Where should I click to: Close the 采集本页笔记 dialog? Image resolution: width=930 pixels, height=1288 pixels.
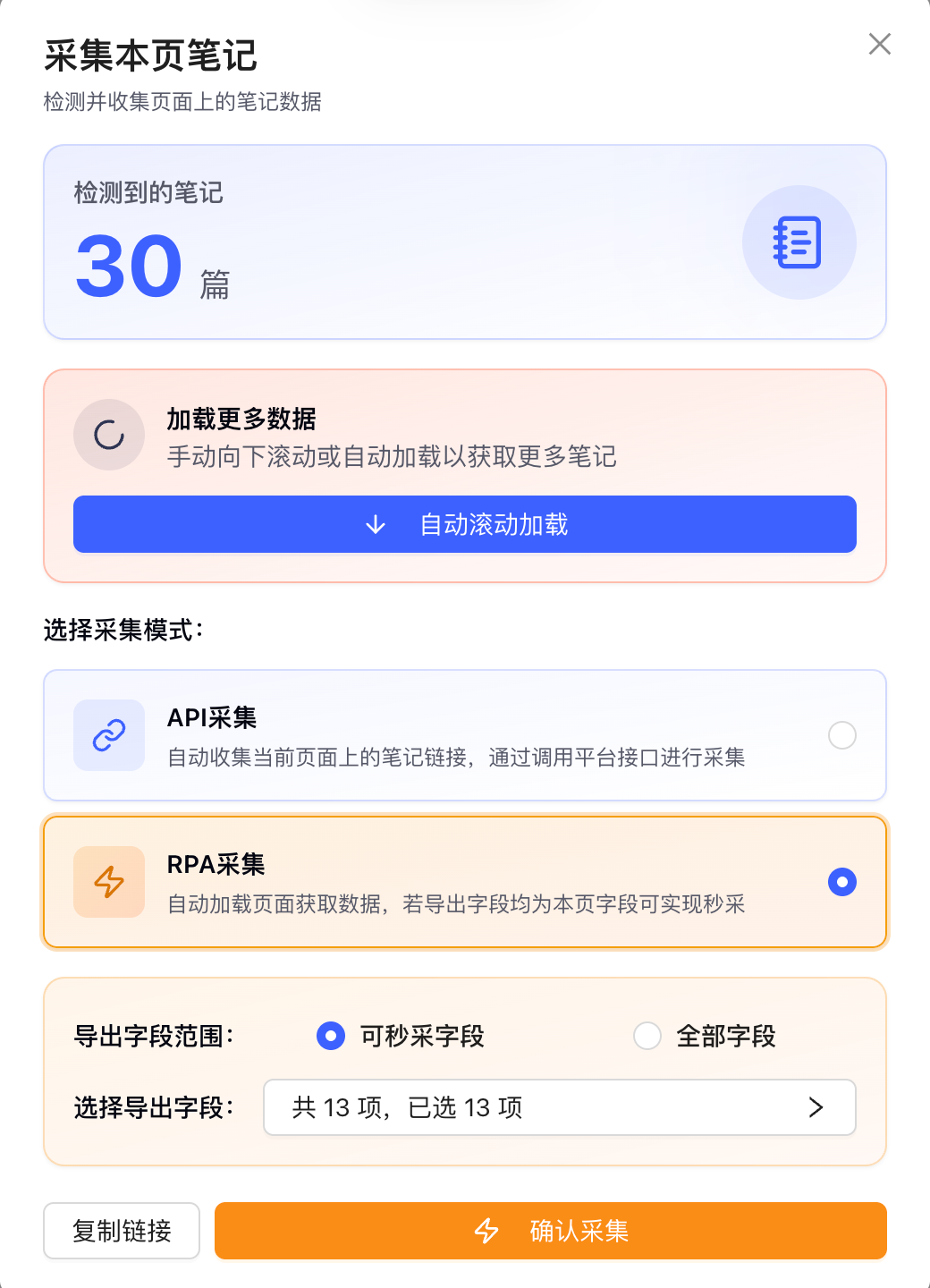pyautogui.click(x=879, y=44)
